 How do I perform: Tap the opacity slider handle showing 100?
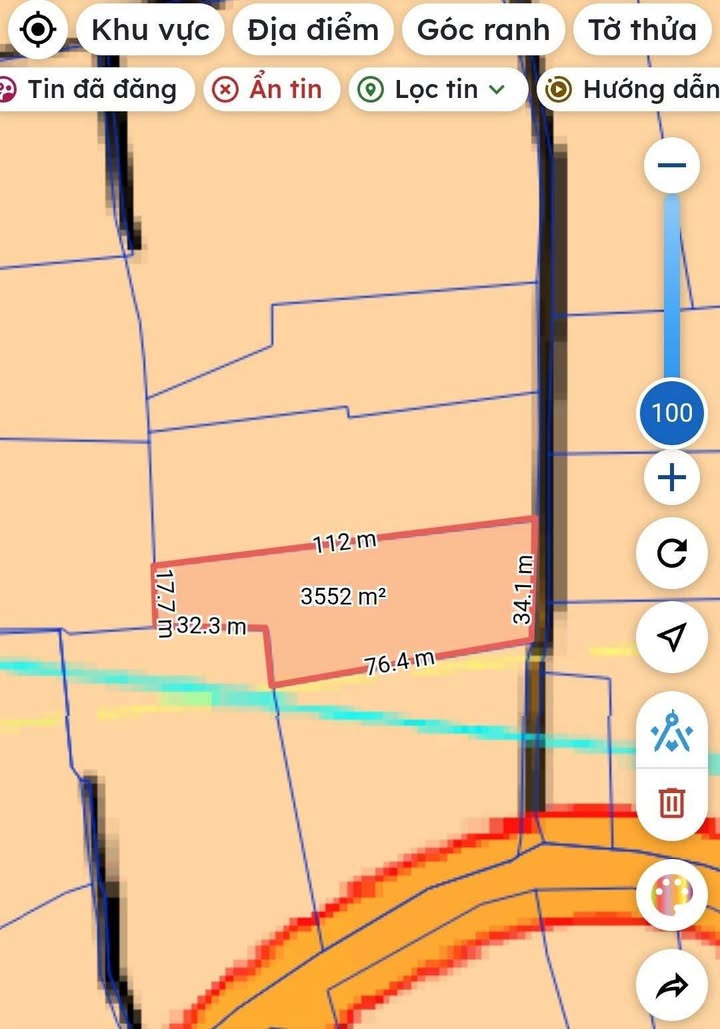(672, 412)
